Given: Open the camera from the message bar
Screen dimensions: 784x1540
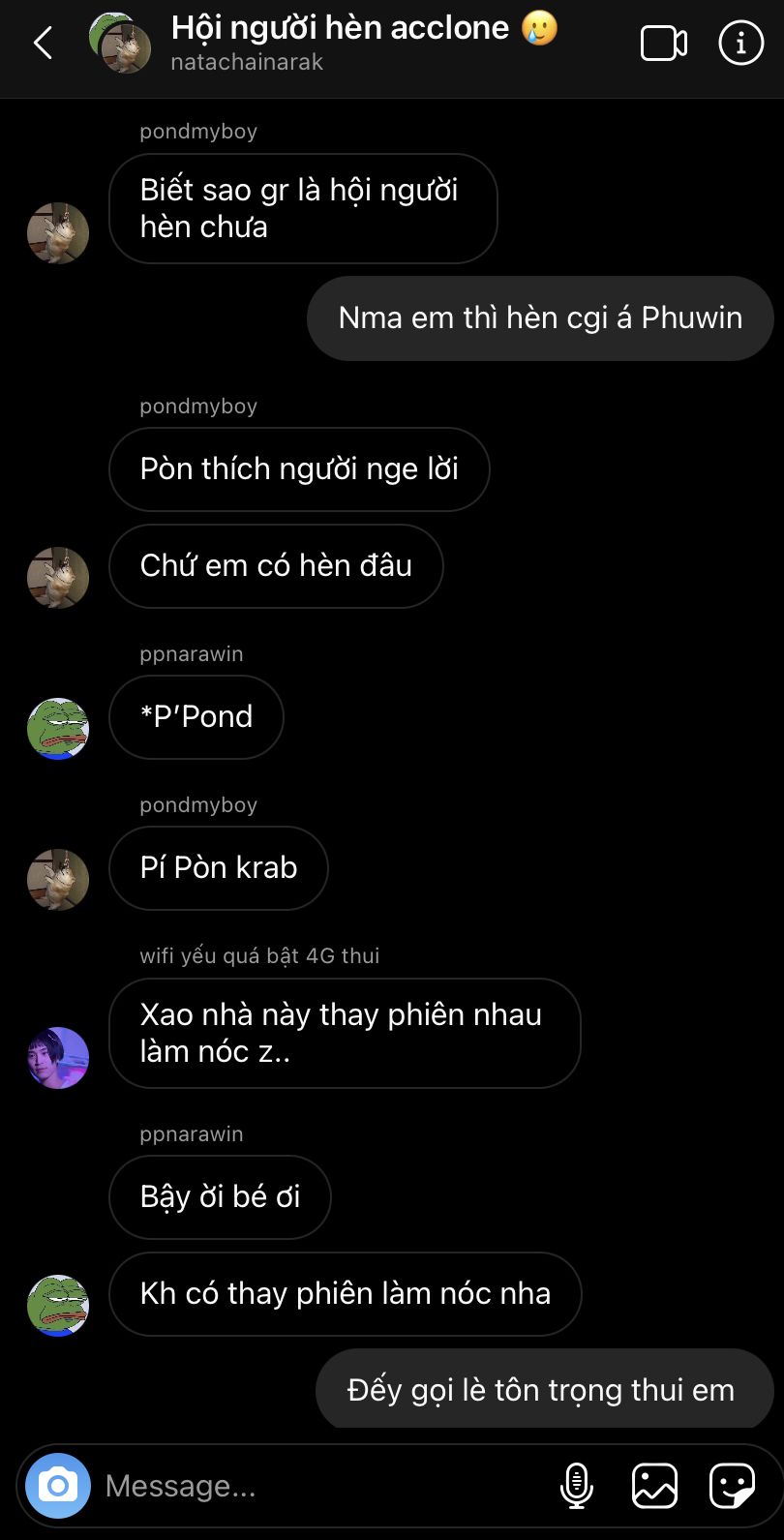Looking at the screenshot, I should [58, 1486].
